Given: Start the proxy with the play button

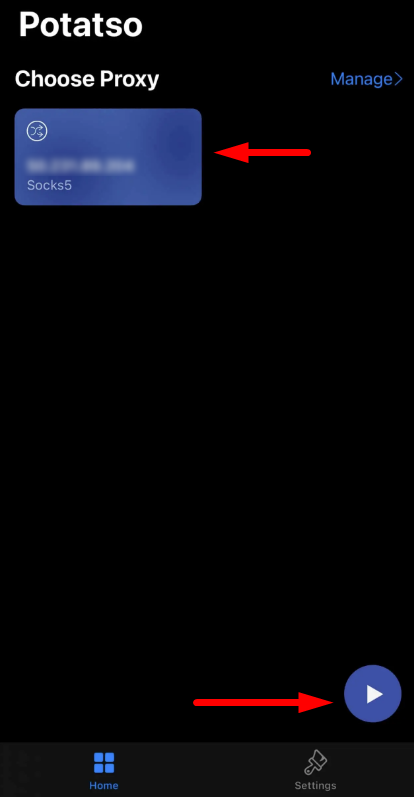Looking at the screenshot, I should click(x=373, y=694).
